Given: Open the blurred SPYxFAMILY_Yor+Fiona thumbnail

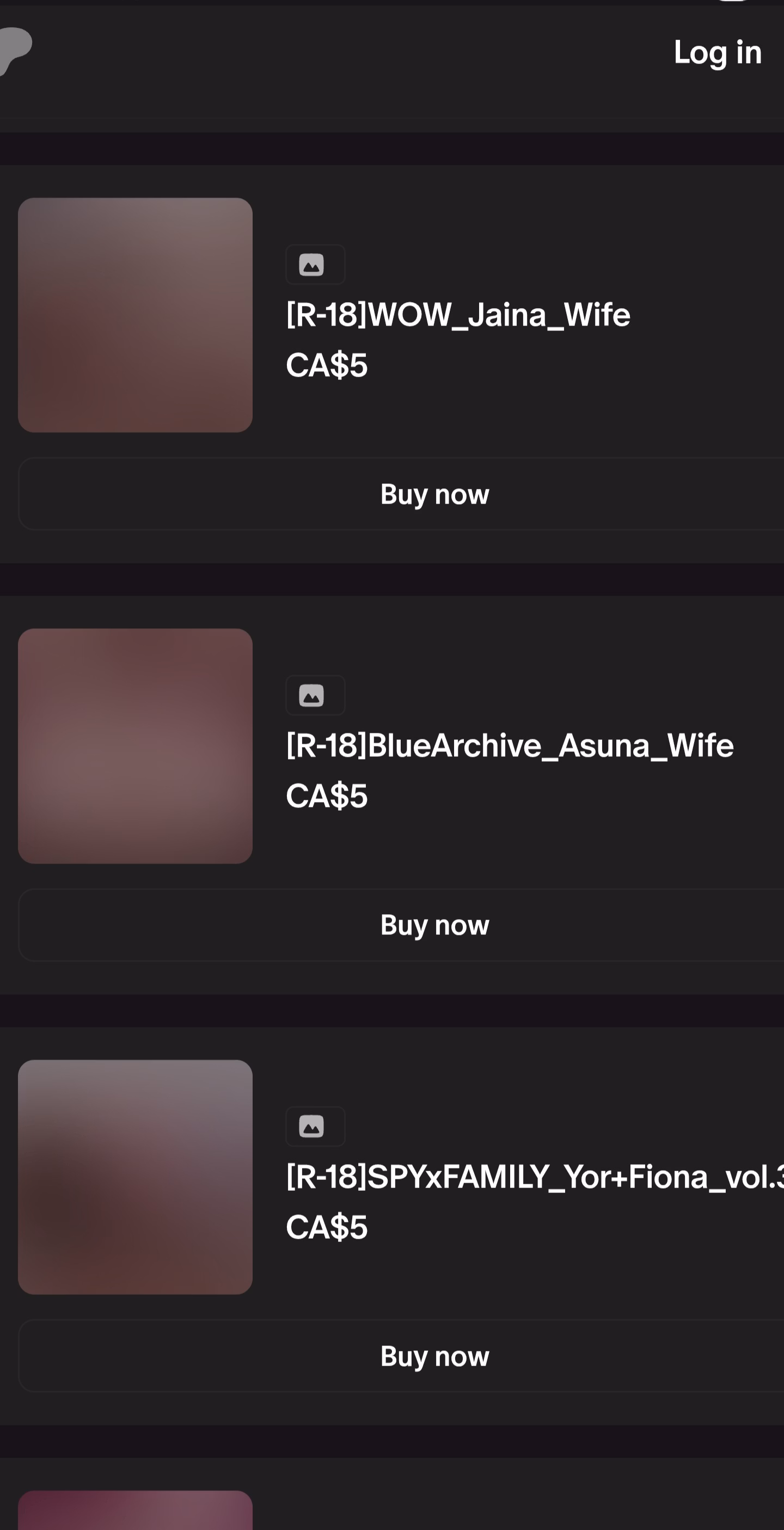Looking at the screenshot, I should [x=136, y=1177].
